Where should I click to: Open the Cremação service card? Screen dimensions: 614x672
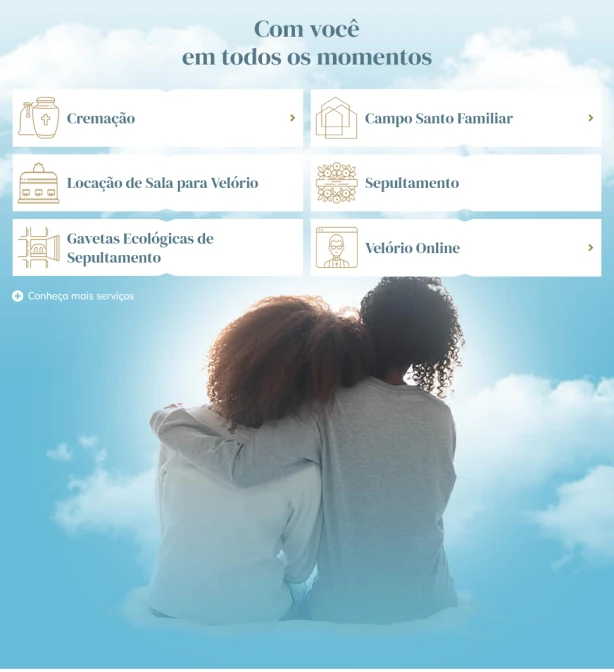pyautogui.click(x=157, y=118)
